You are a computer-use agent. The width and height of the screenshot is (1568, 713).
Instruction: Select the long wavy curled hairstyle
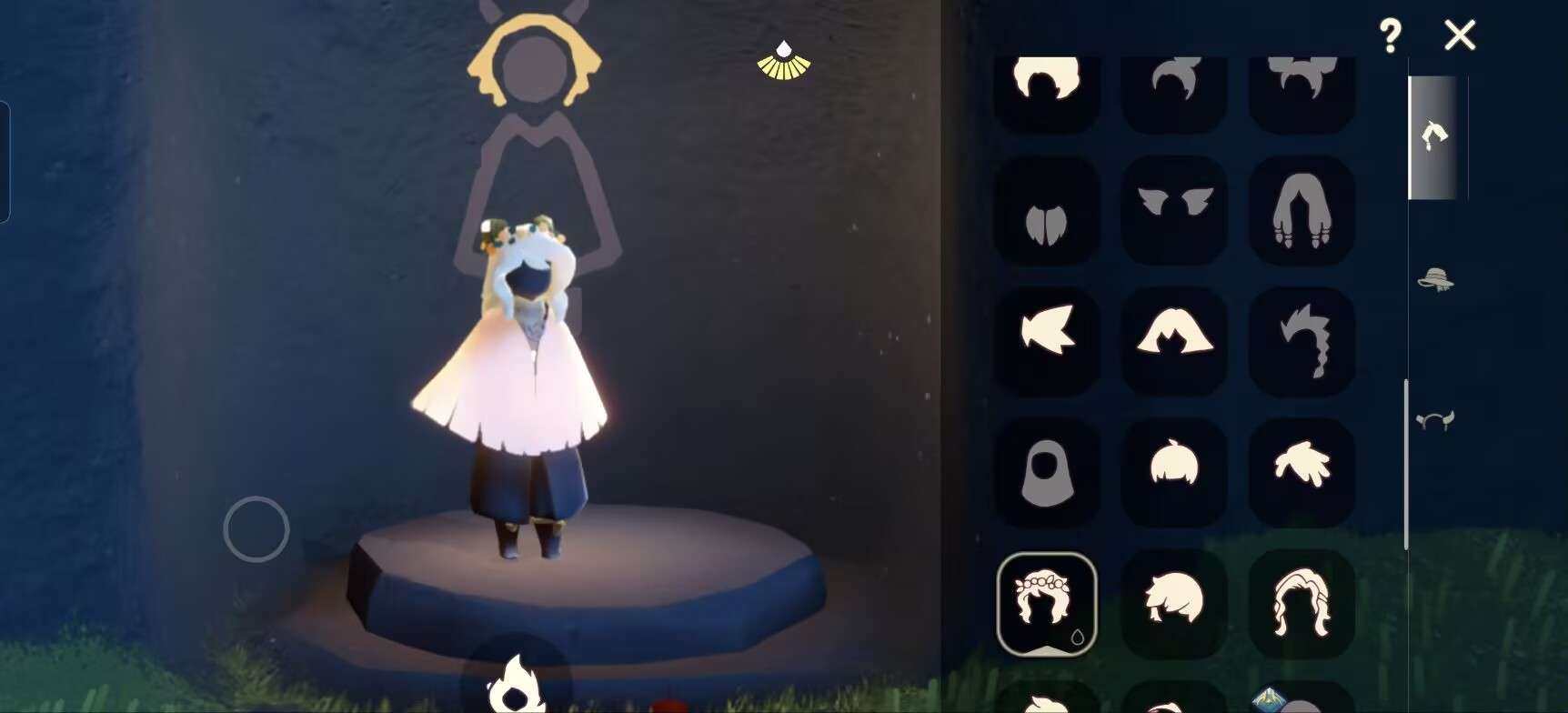[x=1302, y=603]
